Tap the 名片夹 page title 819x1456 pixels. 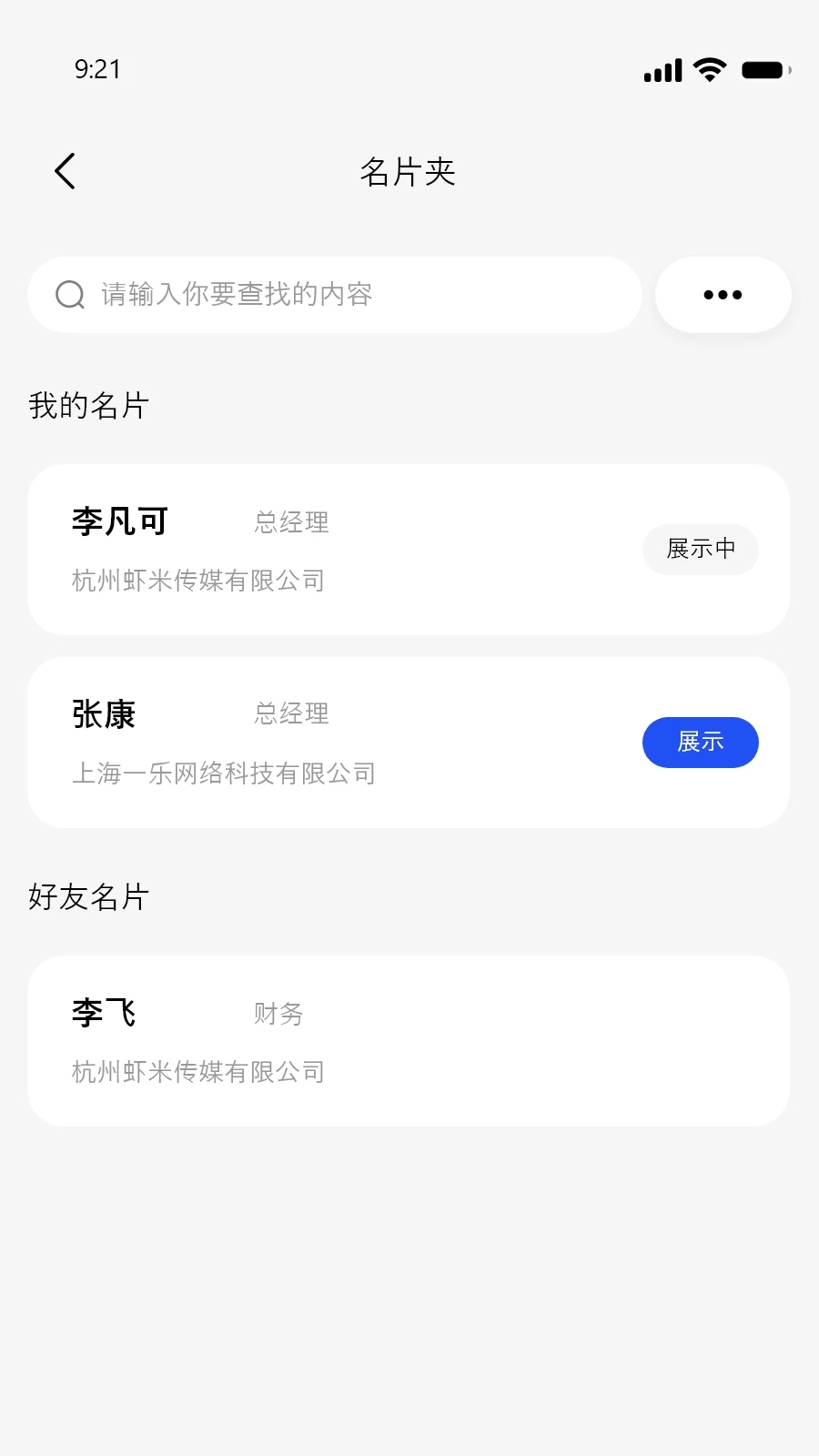coord(409,171)
